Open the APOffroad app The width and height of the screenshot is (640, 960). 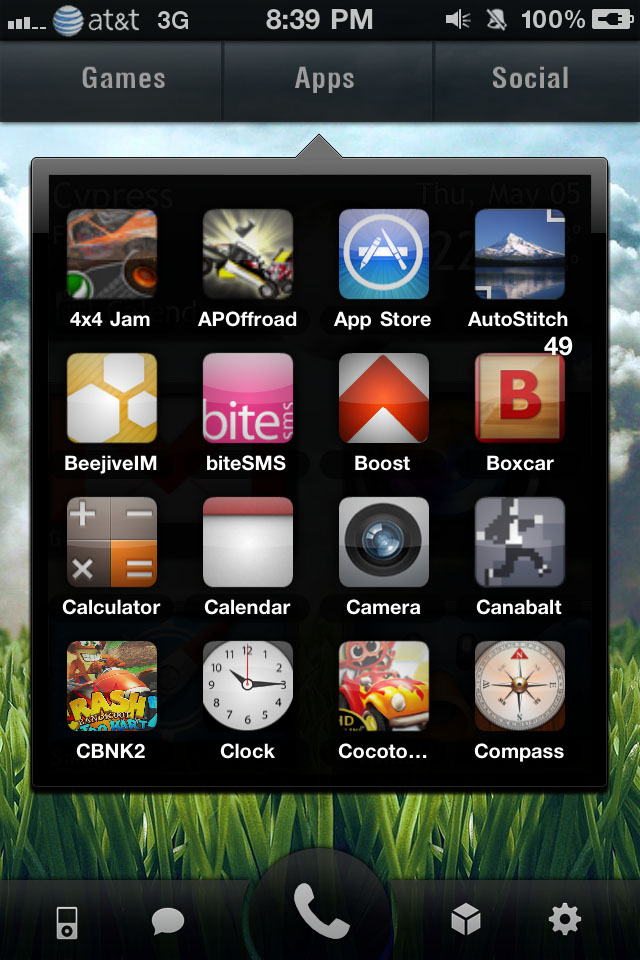point(247,254)
